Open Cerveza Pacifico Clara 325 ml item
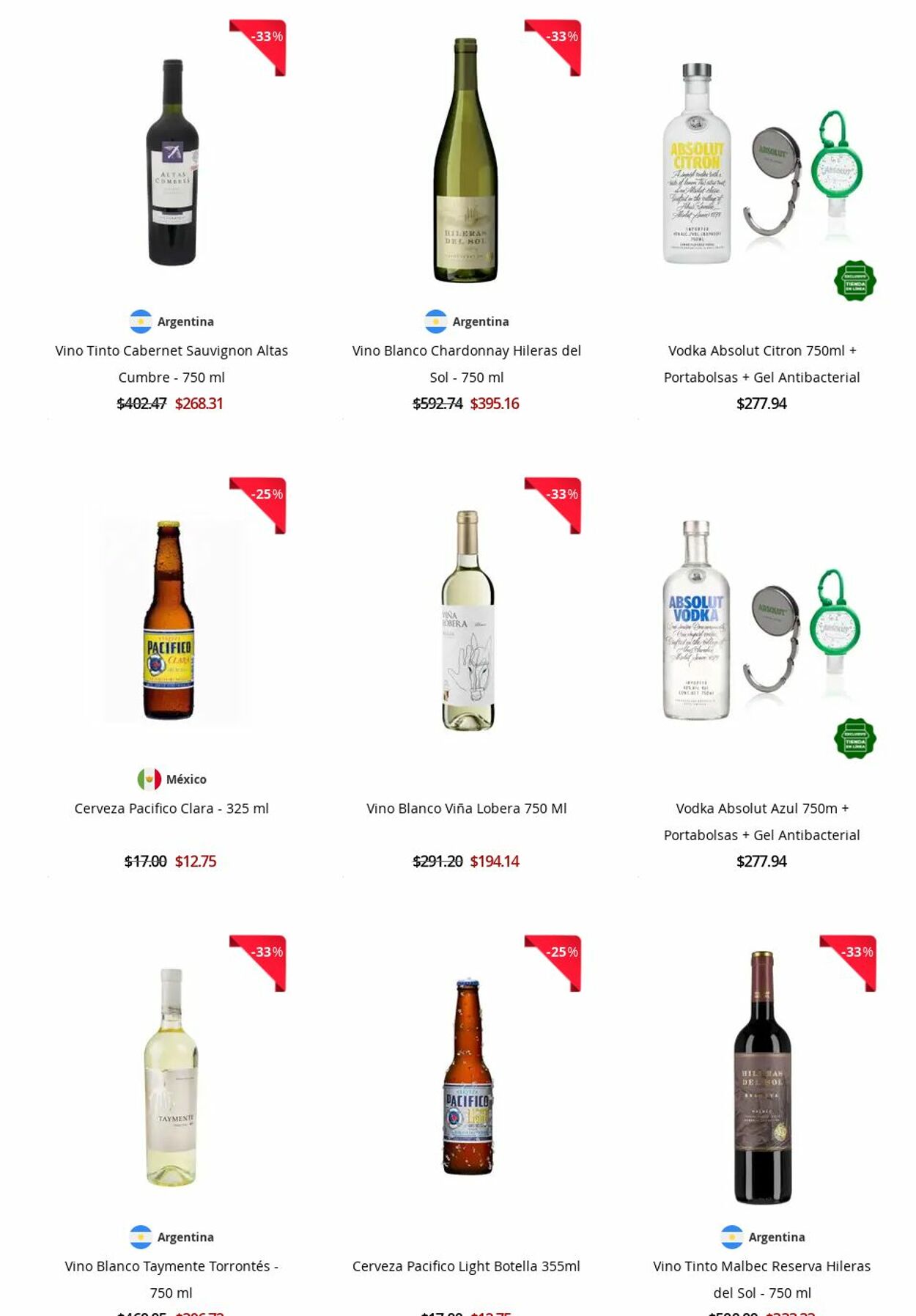This screenshot has height=1316, width=916. tap(171, 808)
